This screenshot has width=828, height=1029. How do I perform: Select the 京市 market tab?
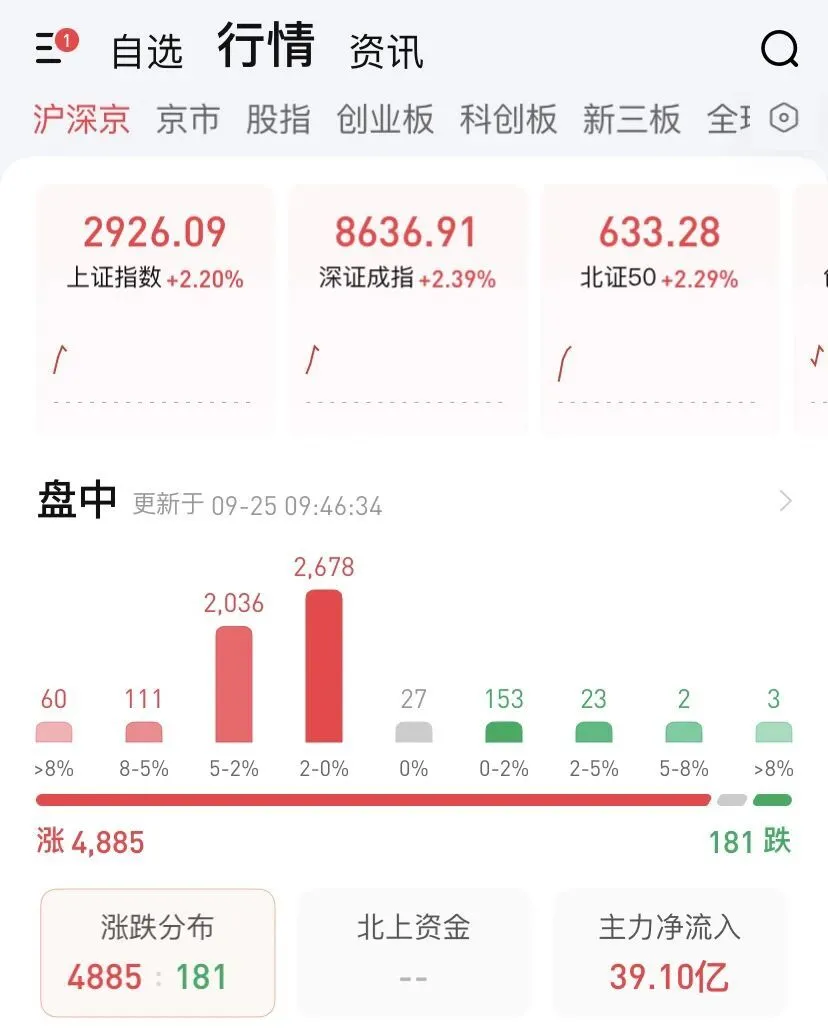[188, 120]
